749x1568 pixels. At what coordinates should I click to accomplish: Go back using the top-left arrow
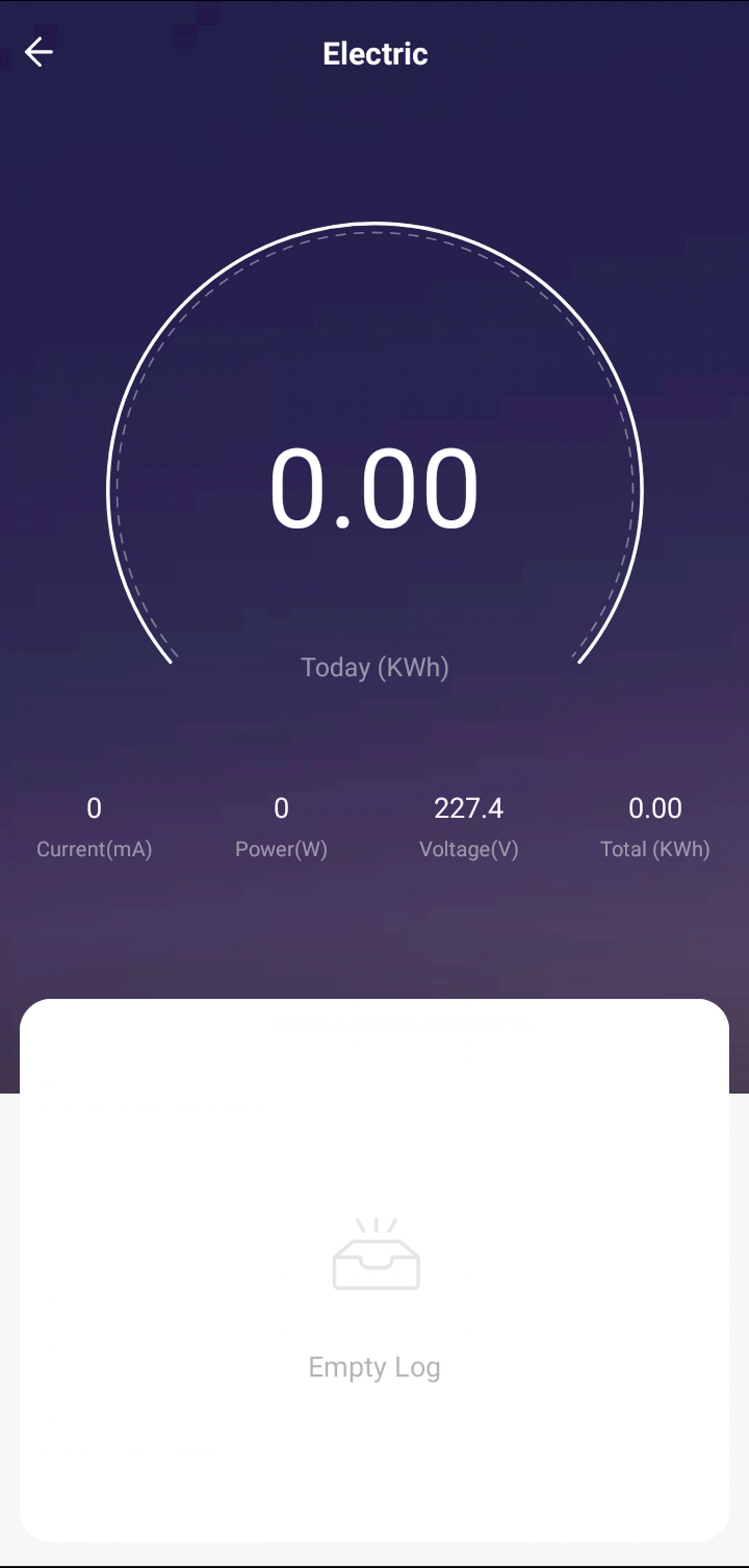point(39,52)
